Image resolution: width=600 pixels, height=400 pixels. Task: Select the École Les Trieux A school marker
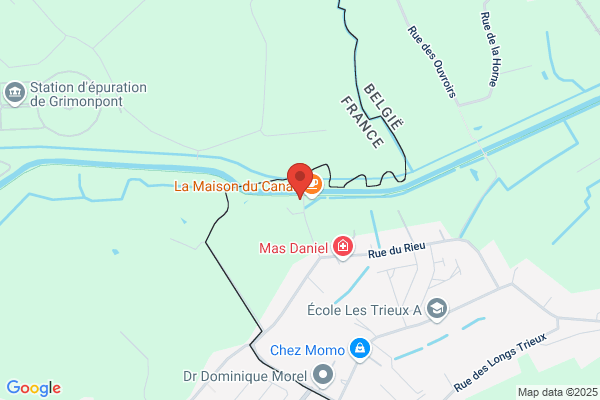(437, 309)
